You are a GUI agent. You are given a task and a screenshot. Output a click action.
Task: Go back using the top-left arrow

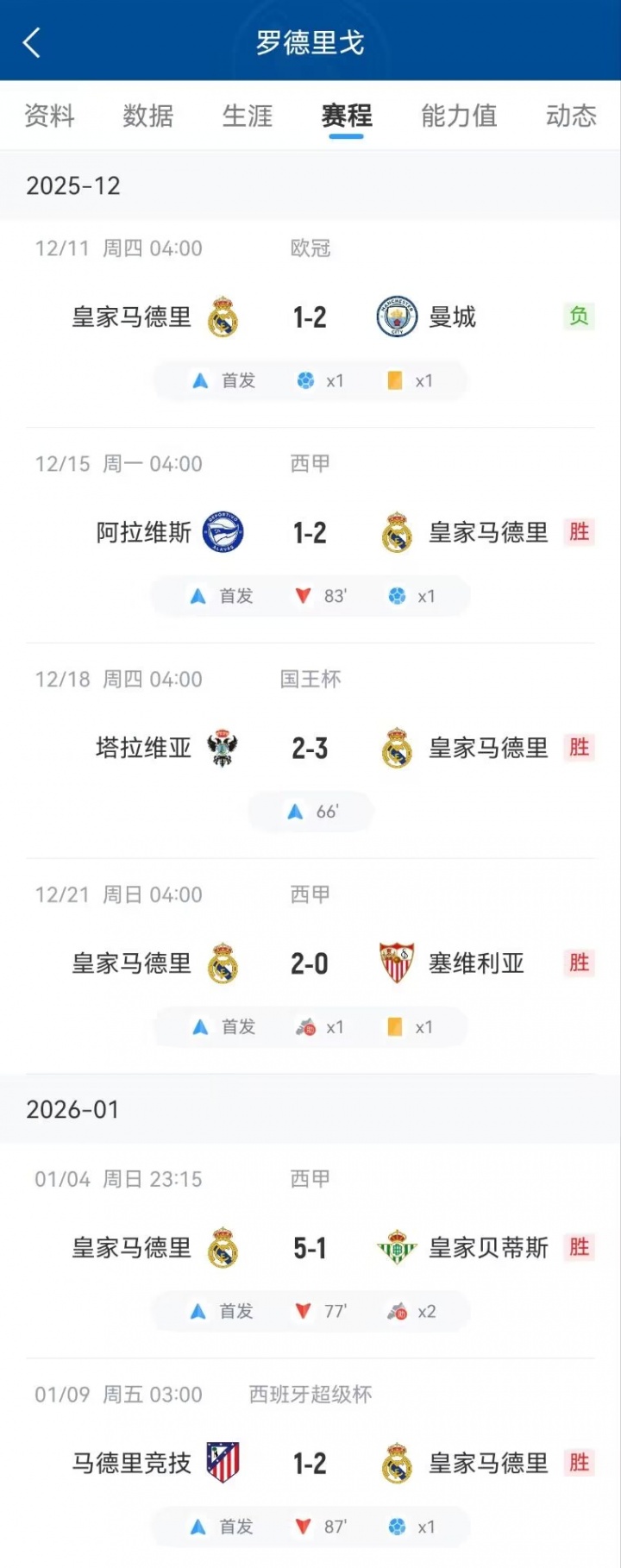click(x=32, y=41)
